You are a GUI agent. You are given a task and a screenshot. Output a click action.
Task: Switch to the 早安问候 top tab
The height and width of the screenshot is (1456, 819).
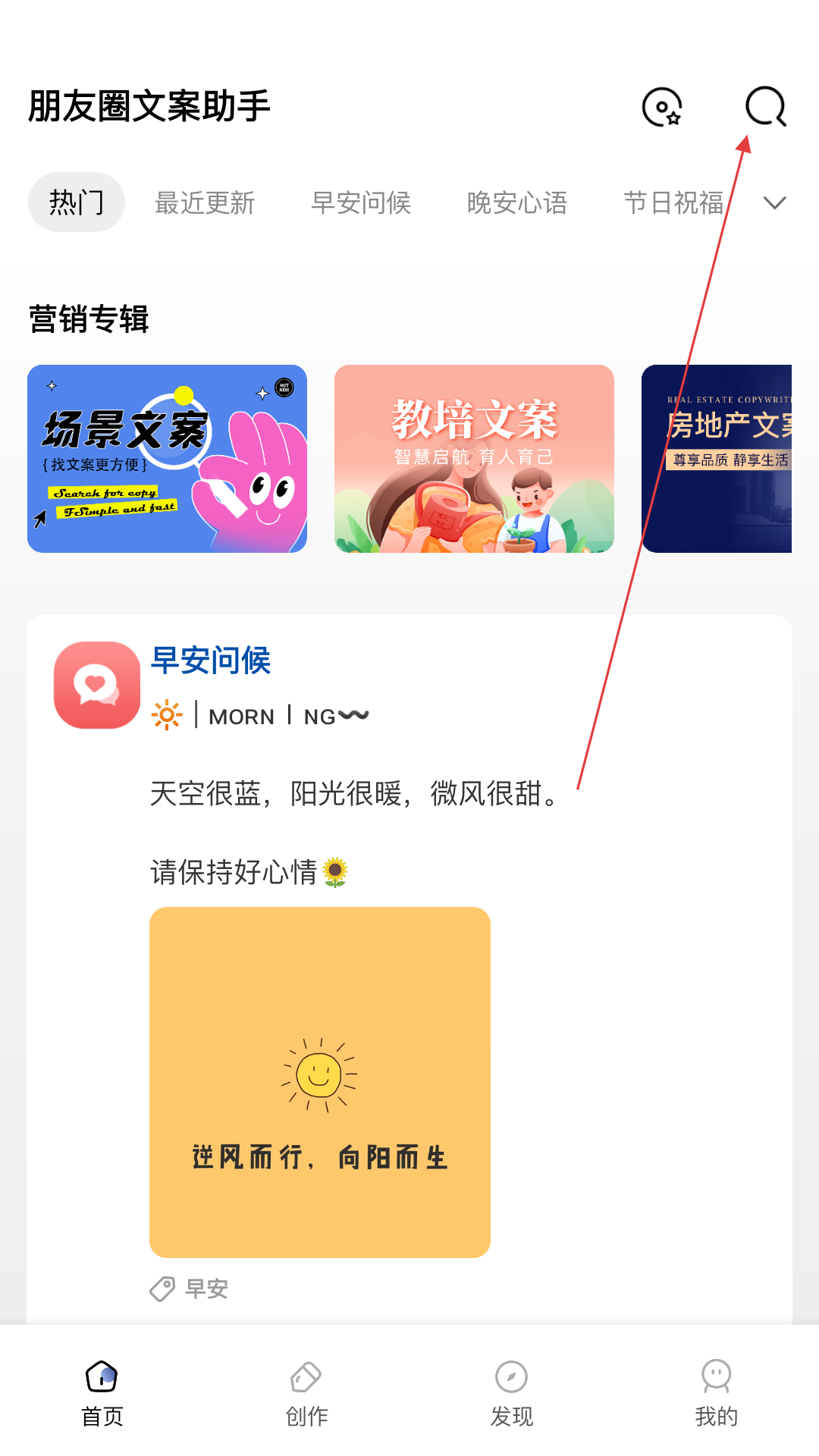click(361, 202)
